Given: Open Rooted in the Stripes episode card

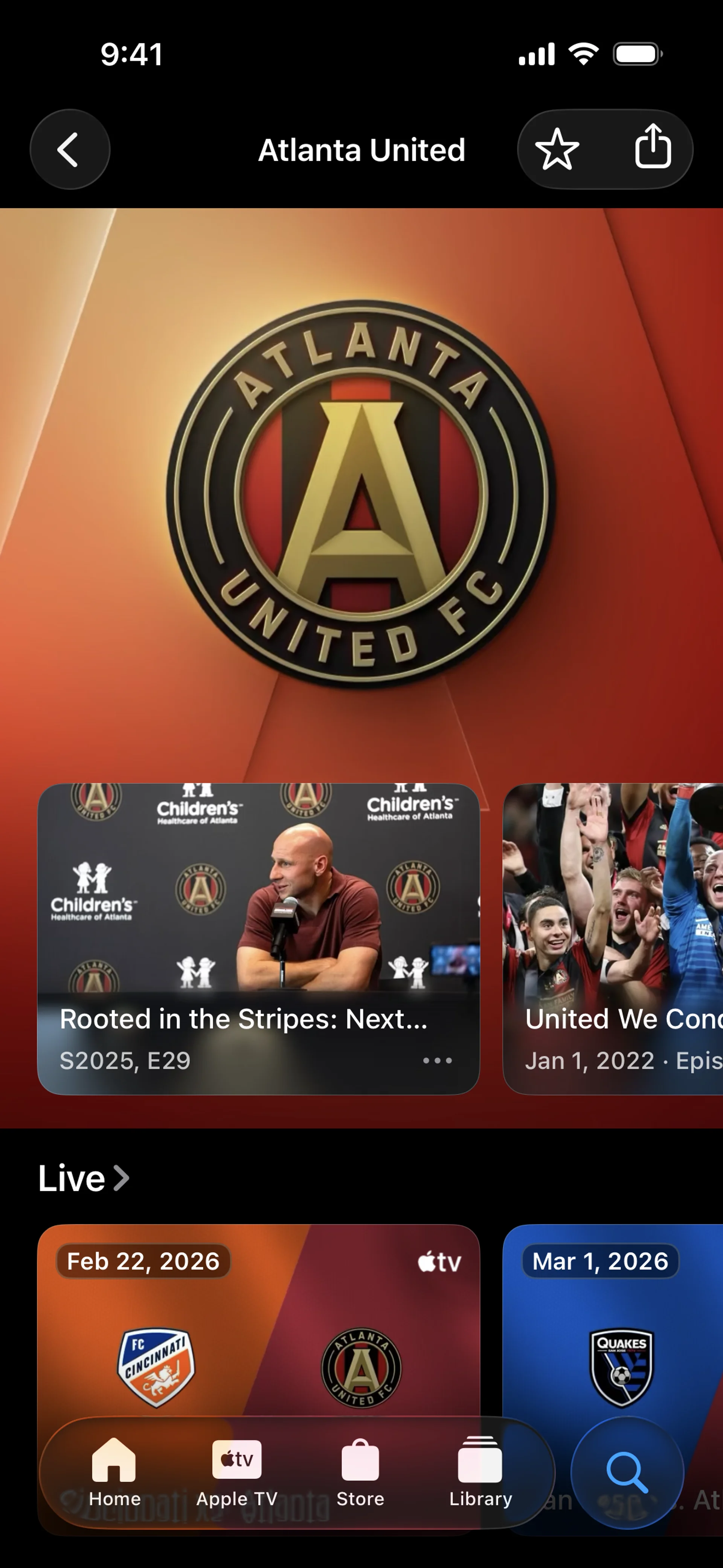Looking at the screenshot, I should pos(258,913).
